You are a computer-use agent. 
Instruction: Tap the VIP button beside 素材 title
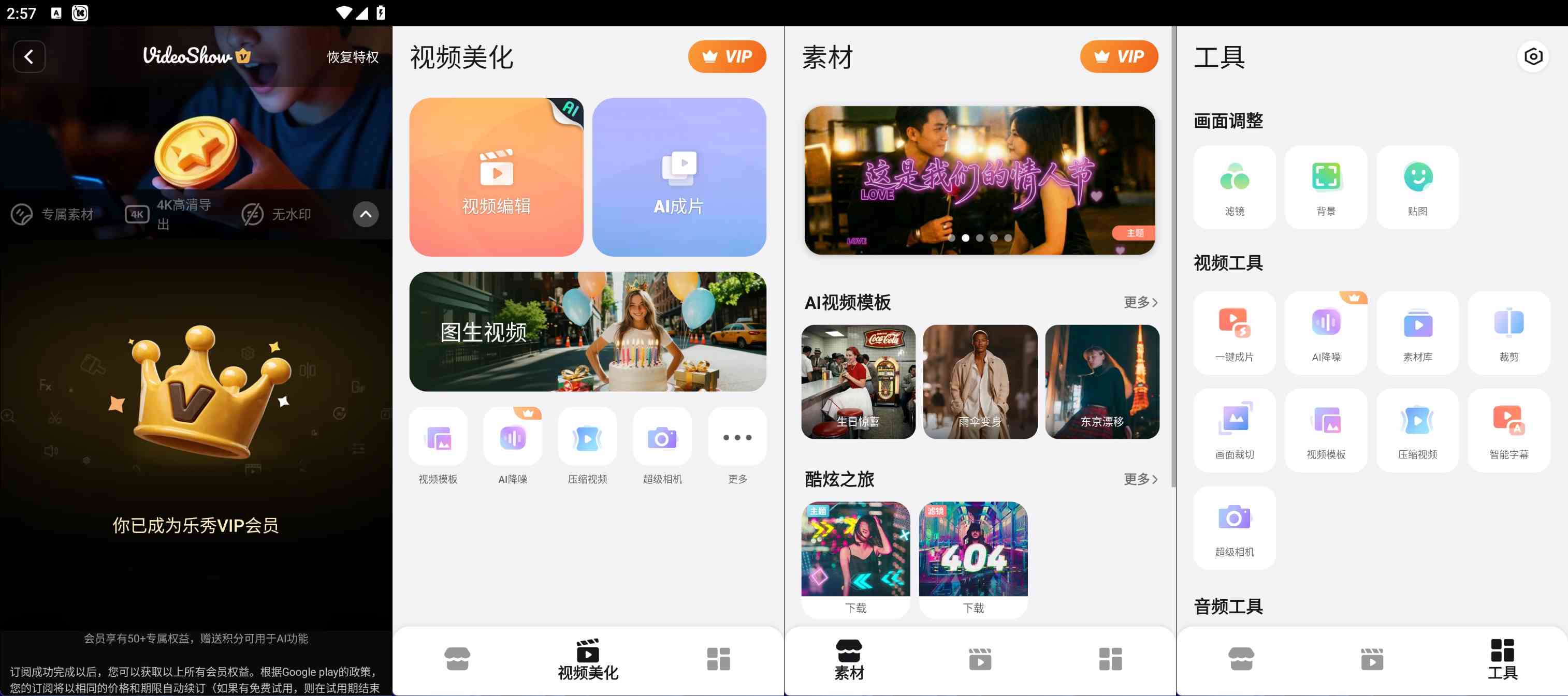tap(1118, 56)
